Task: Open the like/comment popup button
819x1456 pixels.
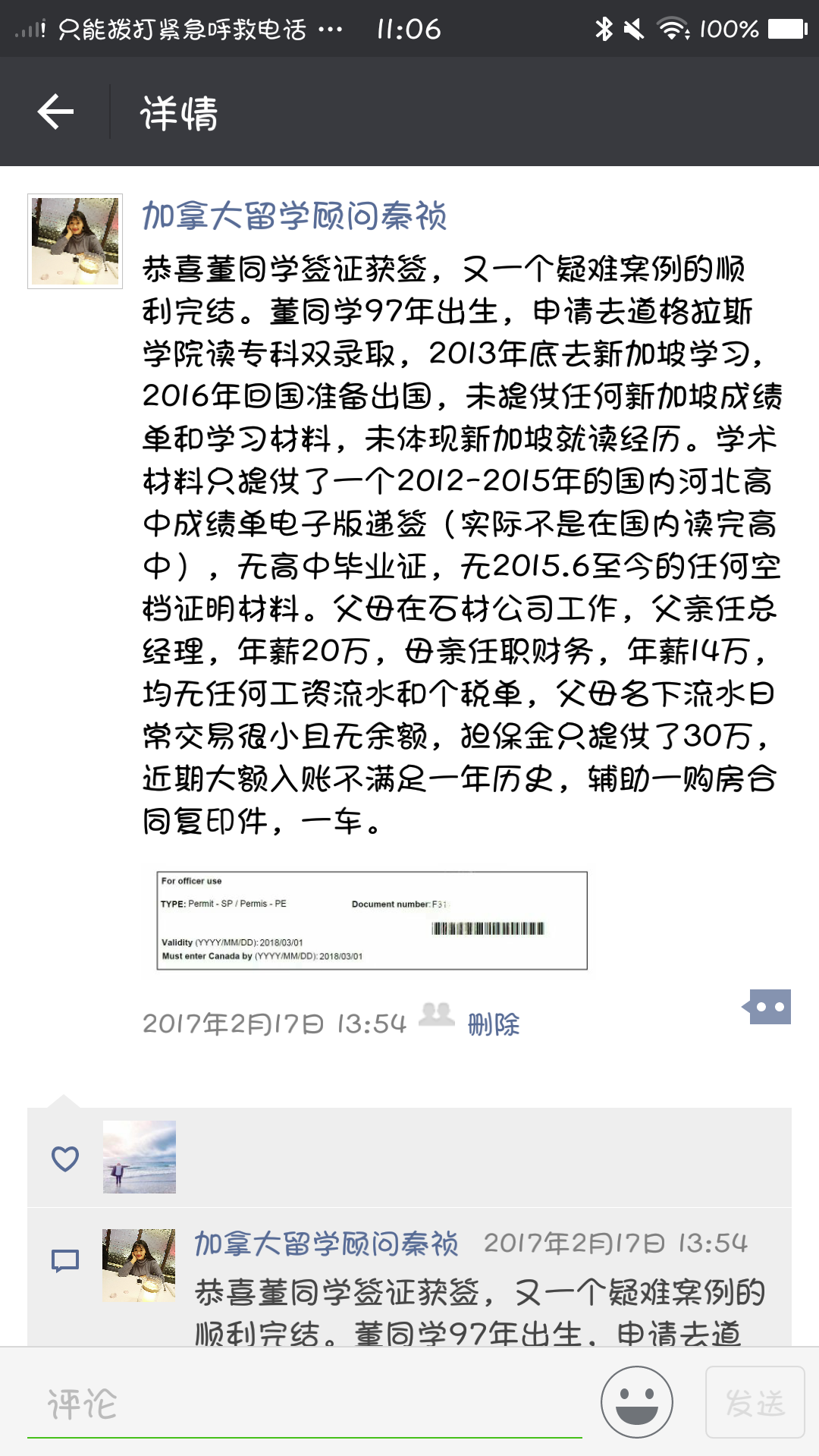Action: click(769, 1008)
